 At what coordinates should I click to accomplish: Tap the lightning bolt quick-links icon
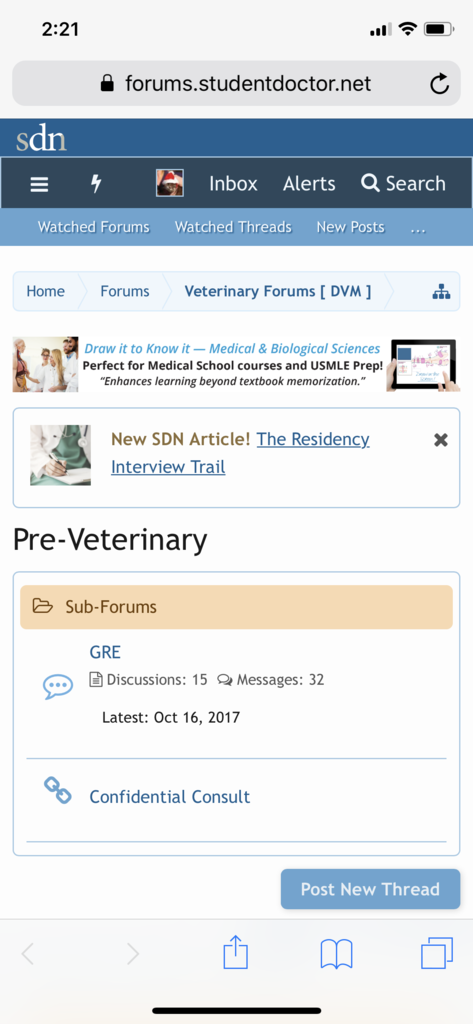[x=96, y=184]
